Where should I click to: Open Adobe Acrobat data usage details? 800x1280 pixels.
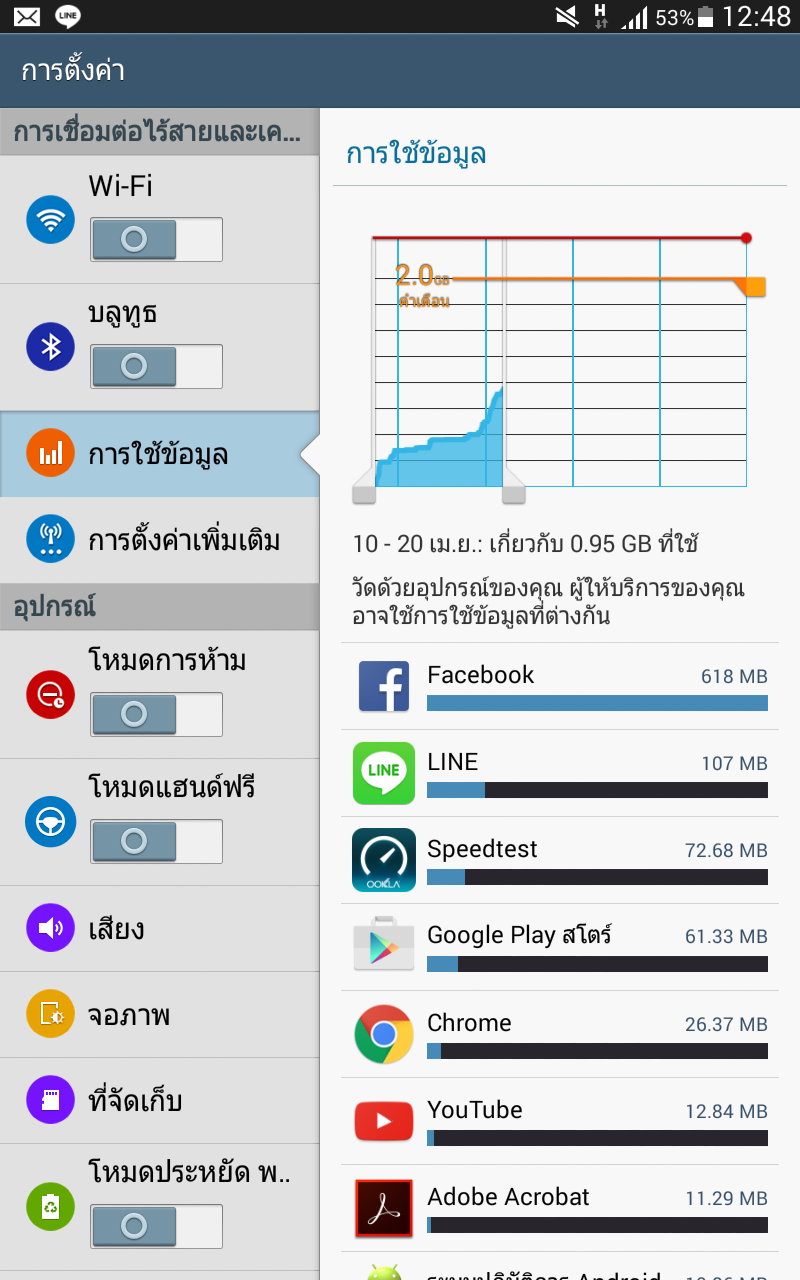pos(559,1208)
